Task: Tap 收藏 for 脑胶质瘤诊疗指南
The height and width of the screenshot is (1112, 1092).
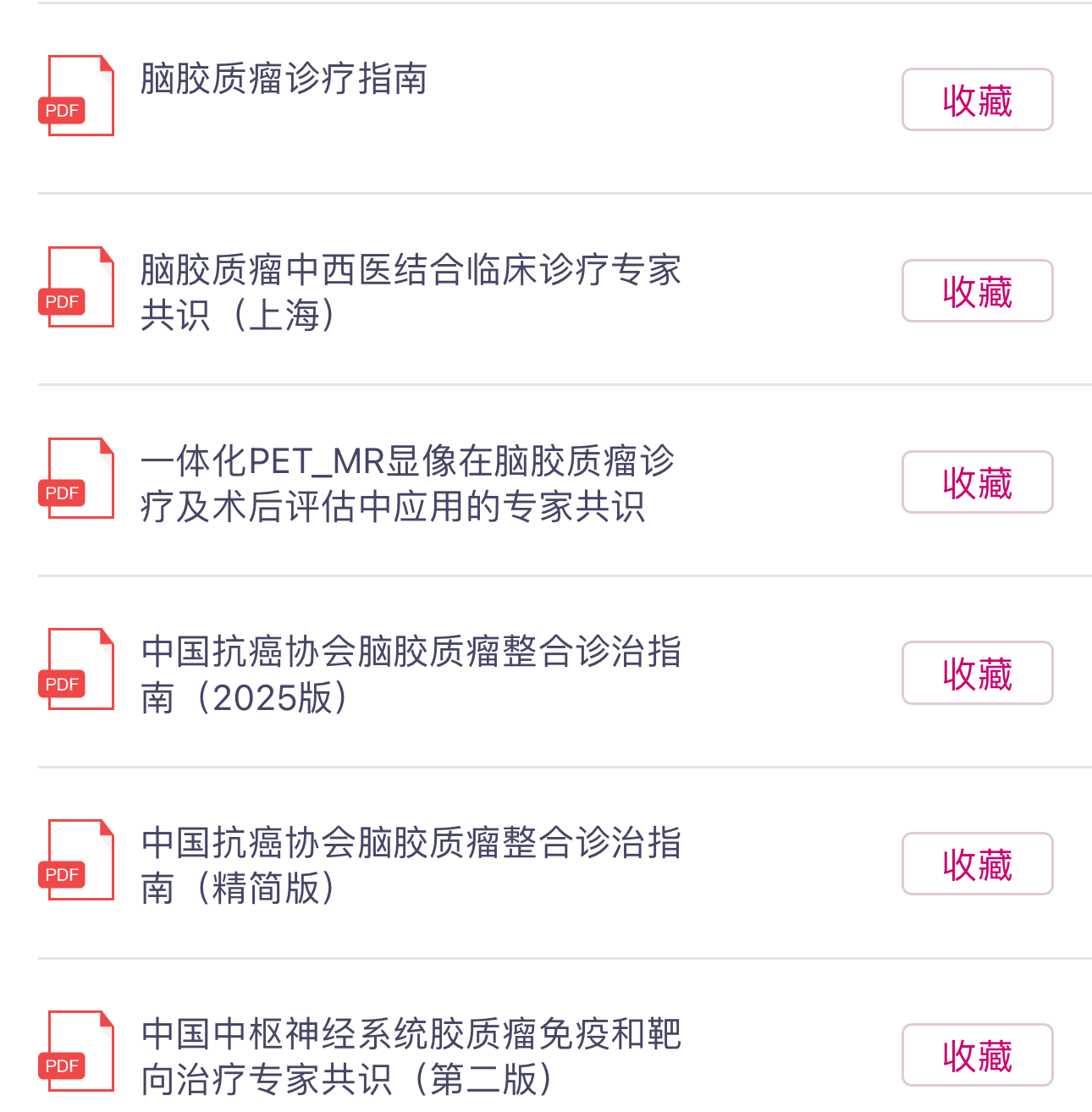Action: [x=977, y=100]
